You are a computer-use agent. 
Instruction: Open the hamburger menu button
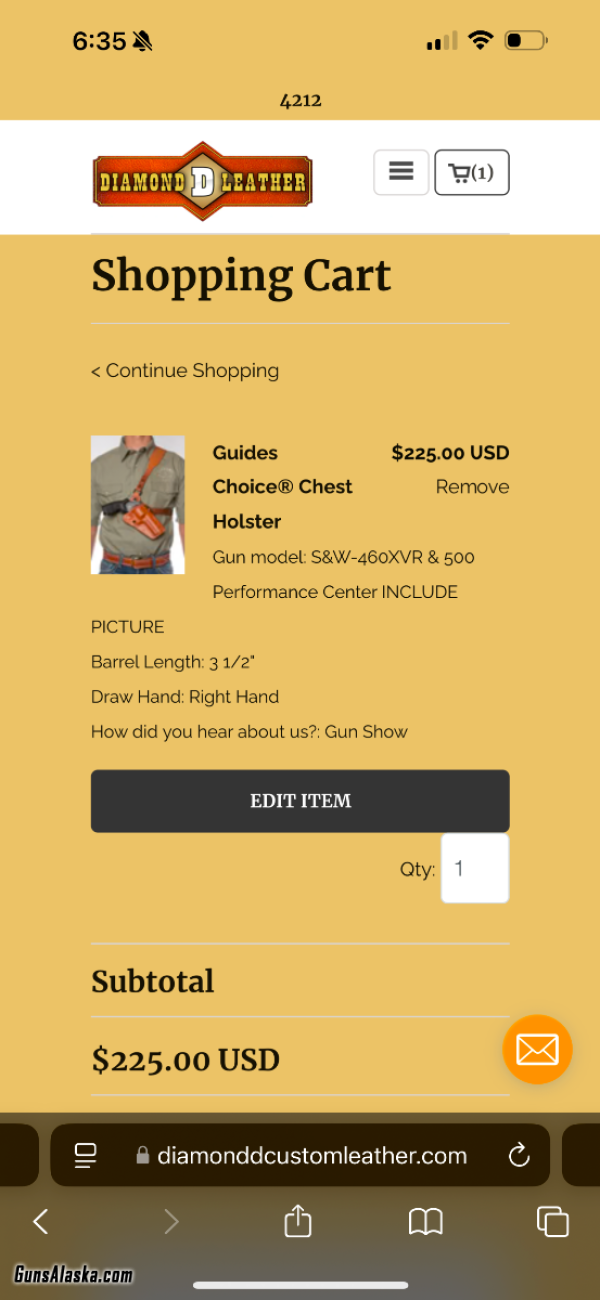coord(401,172)
